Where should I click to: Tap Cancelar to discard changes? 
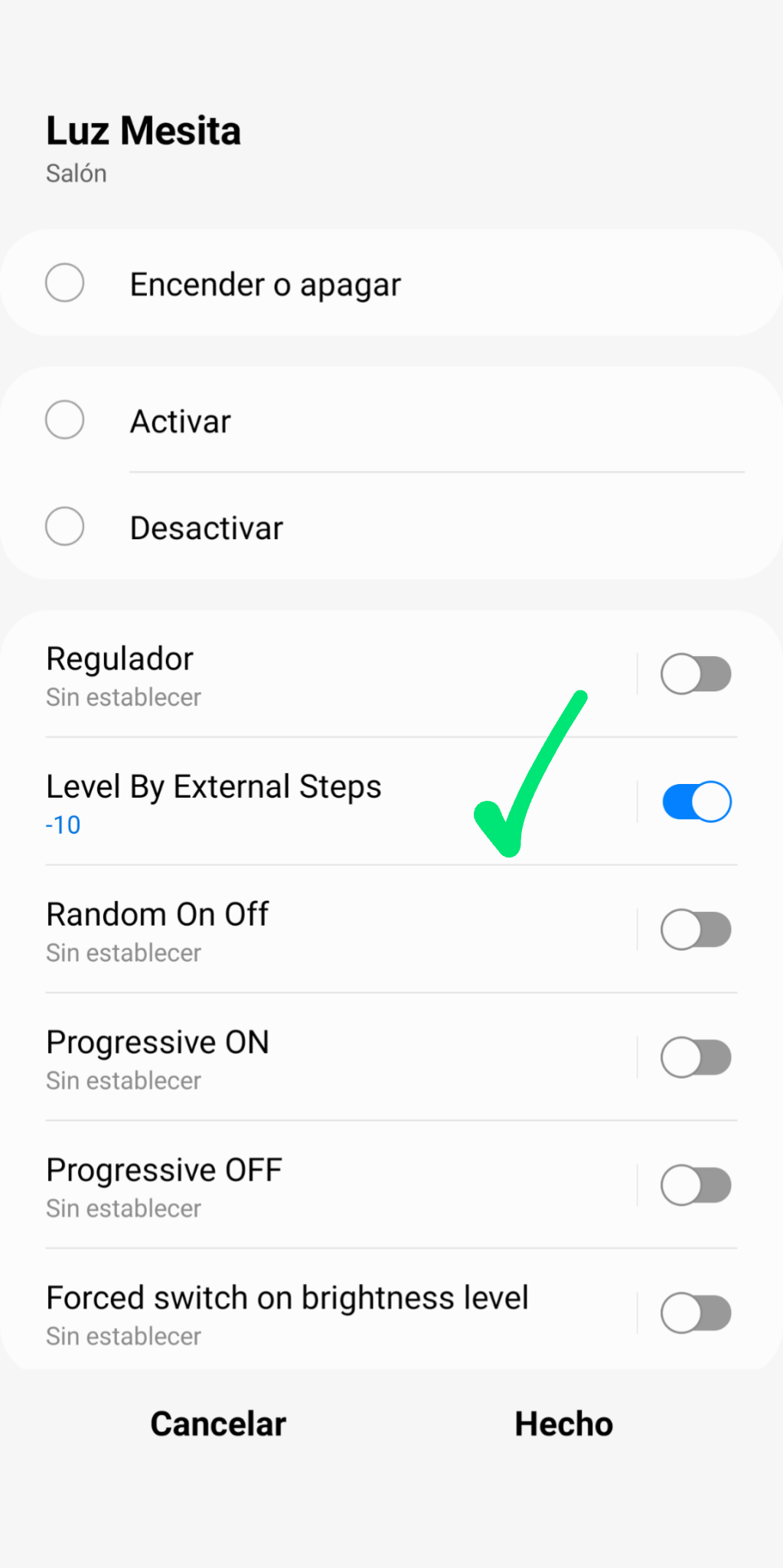coord(218,1424)
